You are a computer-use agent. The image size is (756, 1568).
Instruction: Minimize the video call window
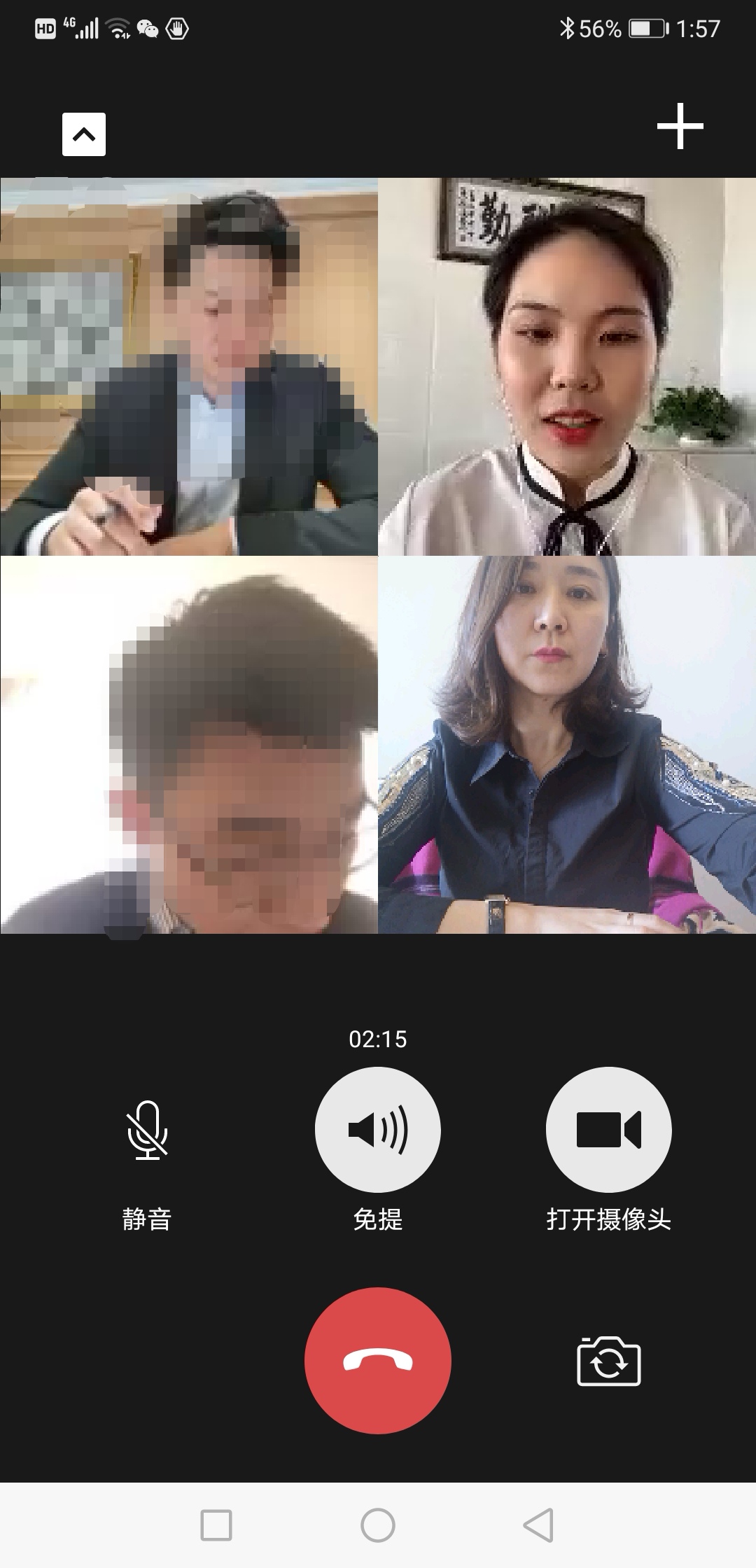84,134
